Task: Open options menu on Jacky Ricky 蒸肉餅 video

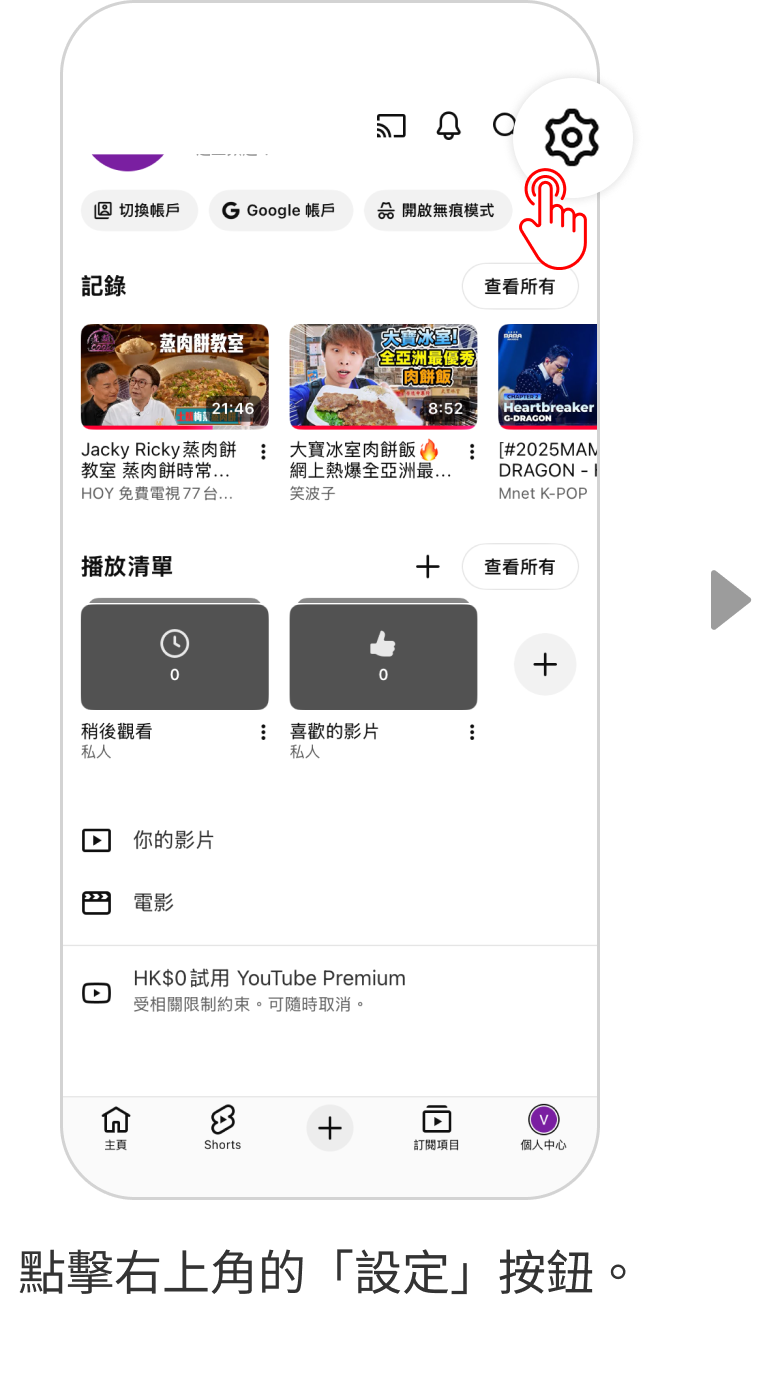Action: coord(263,451)
